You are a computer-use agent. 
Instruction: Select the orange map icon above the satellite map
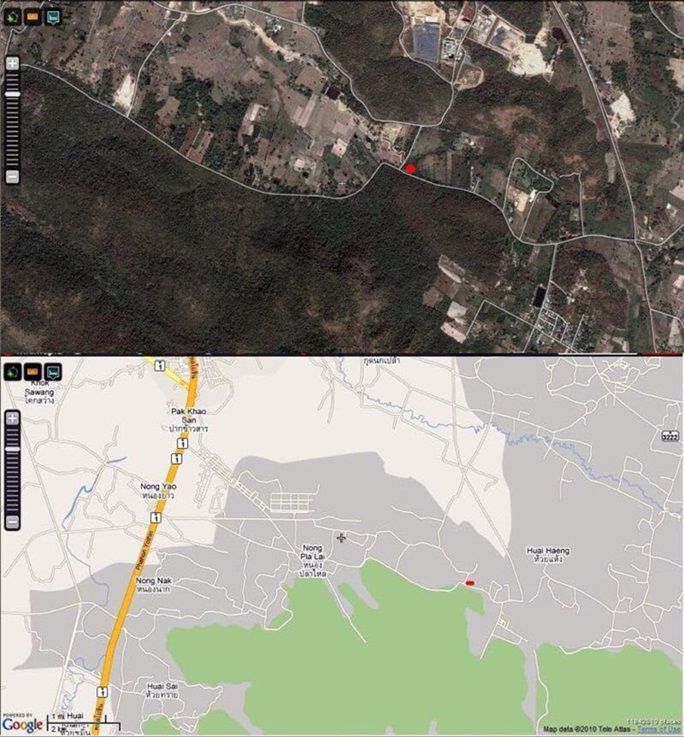click(32, 16)
